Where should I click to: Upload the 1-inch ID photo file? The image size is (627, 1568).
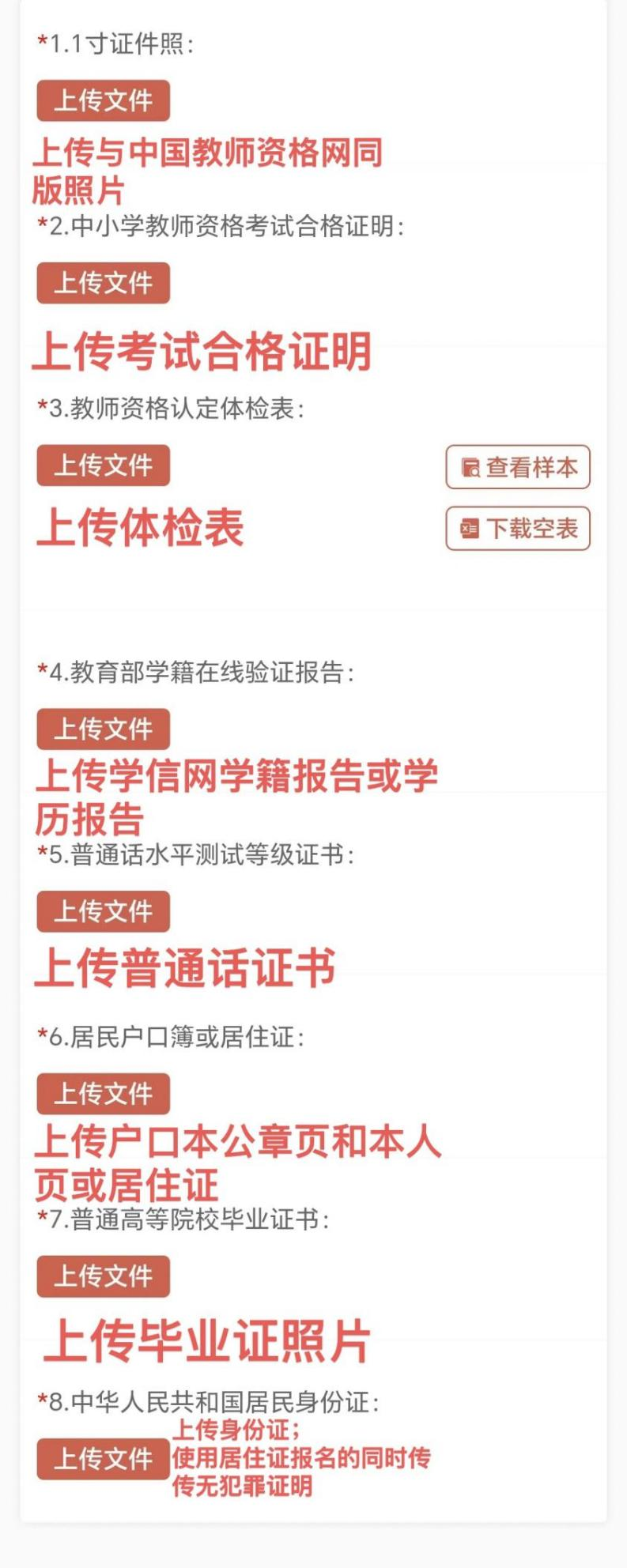click(x=104, y=100)
